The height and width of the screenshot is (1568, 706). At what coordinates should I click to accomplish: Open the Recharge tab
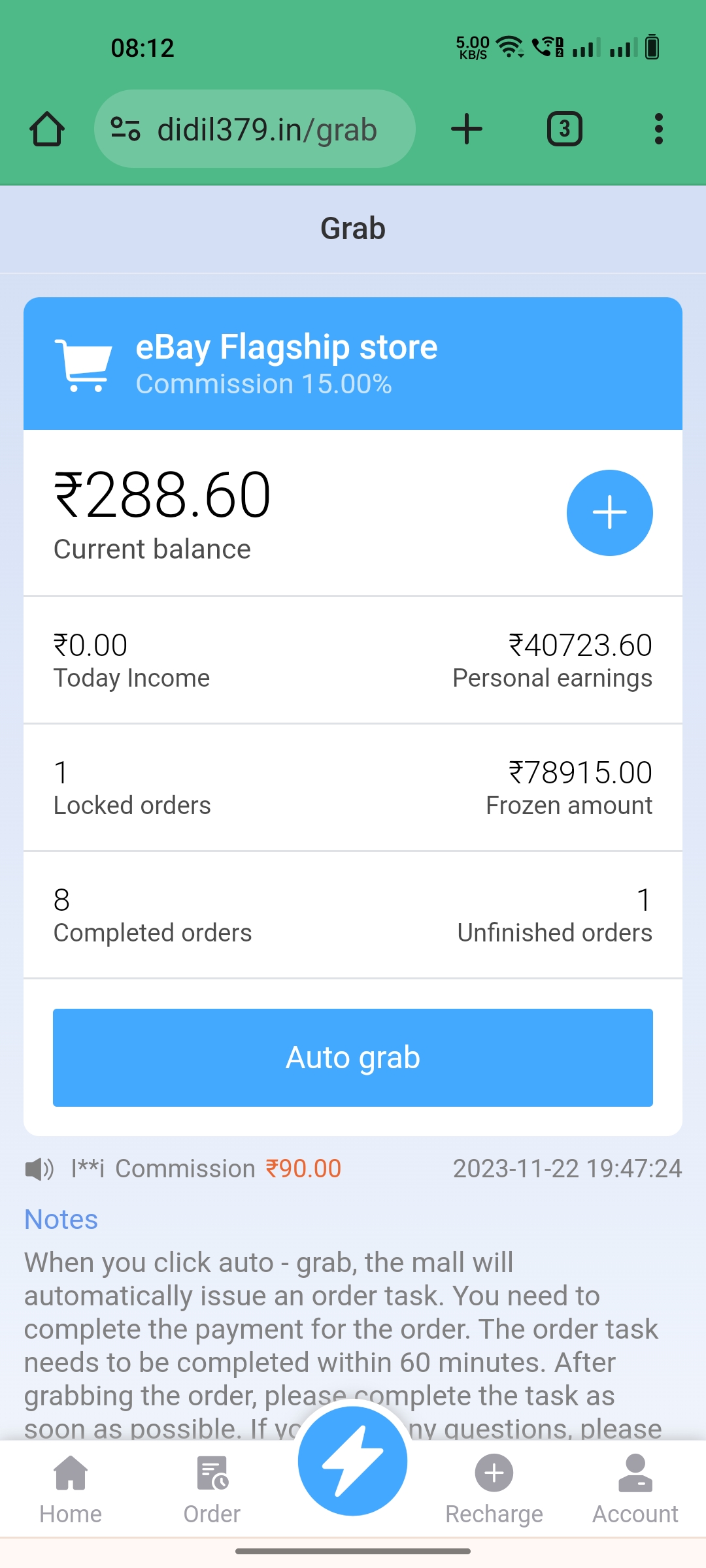pyautogui.click(x=494, y=1490)
